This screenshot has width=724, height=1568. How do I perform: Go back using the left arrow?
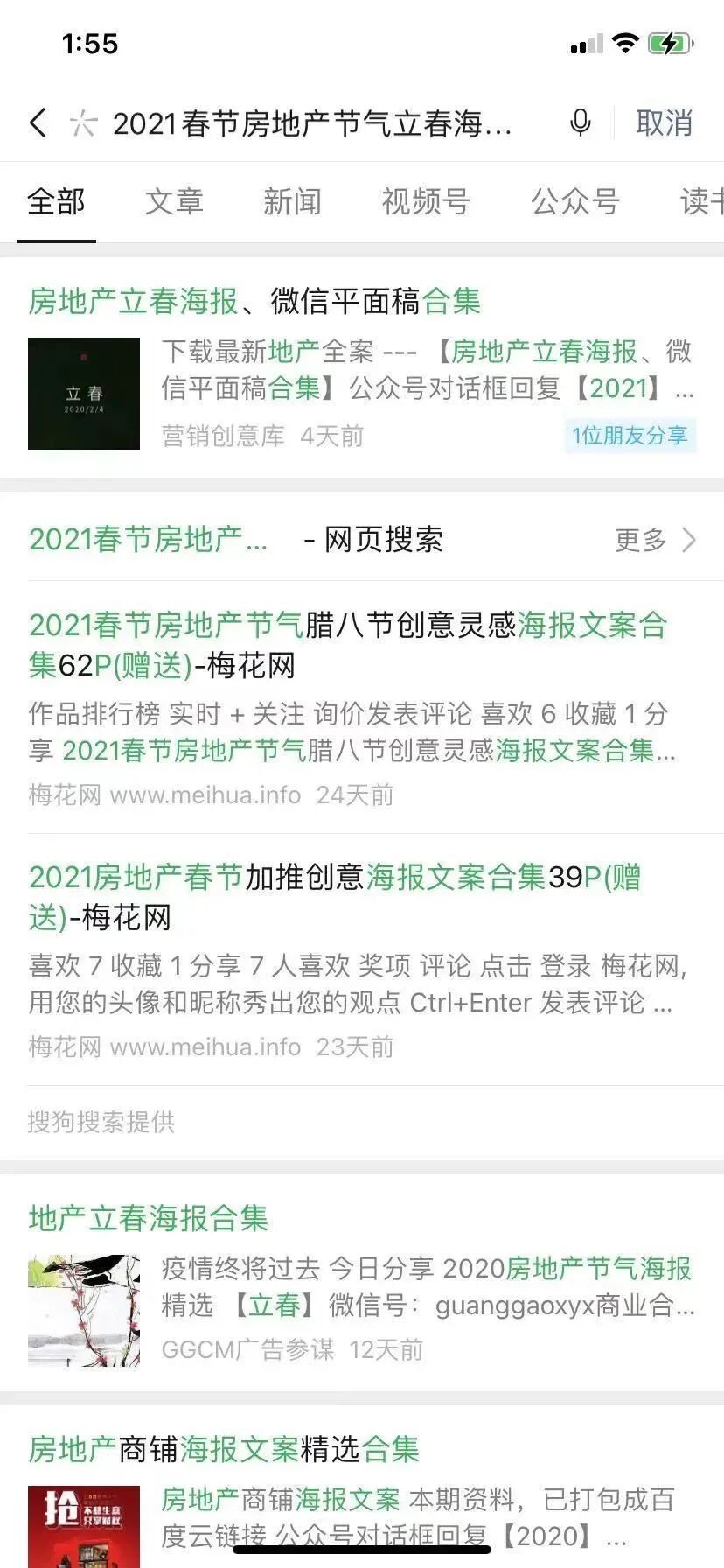[x=38, y=122]
